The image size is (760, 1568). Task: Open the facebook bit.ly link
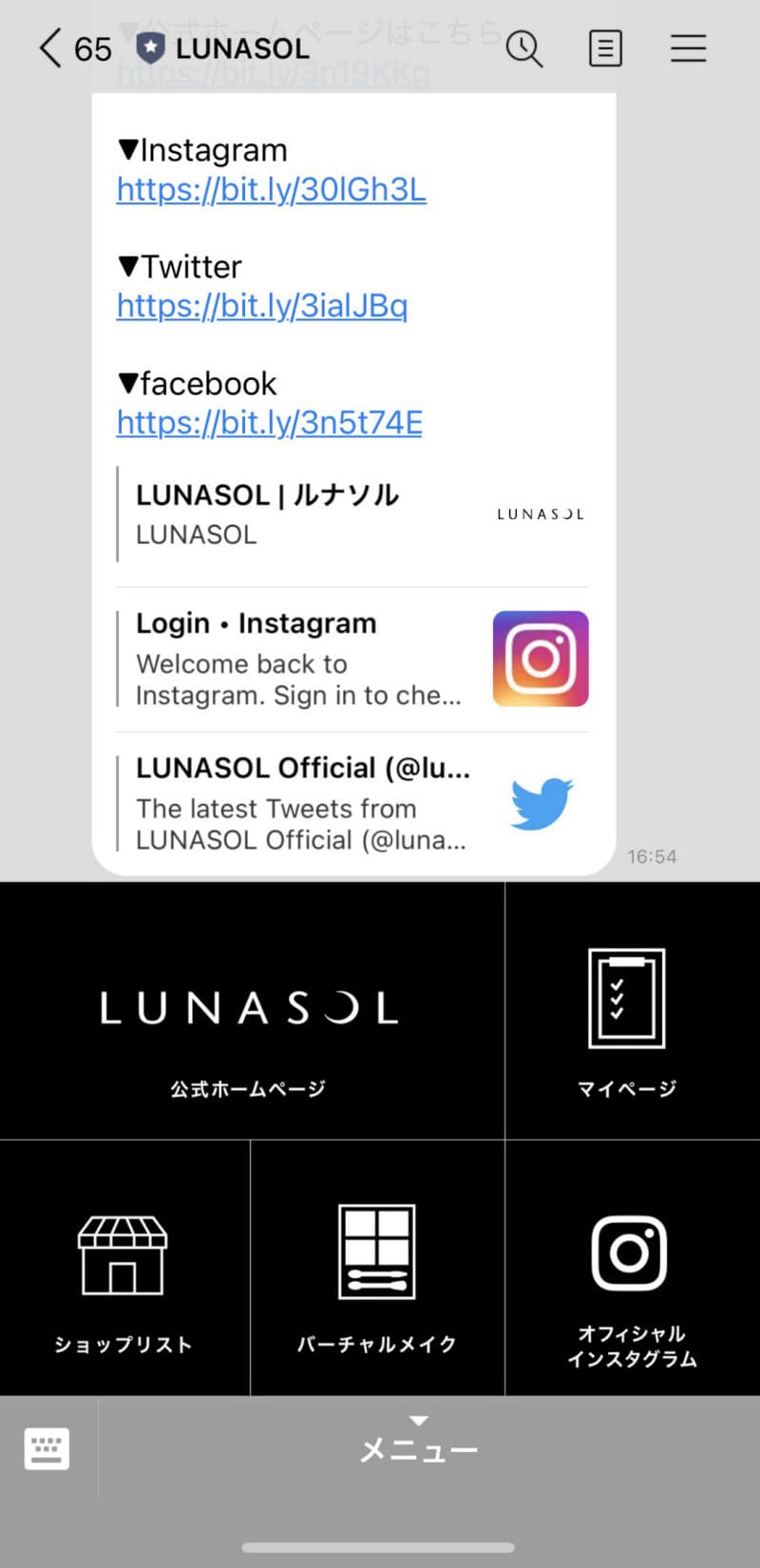coord(270,423)
